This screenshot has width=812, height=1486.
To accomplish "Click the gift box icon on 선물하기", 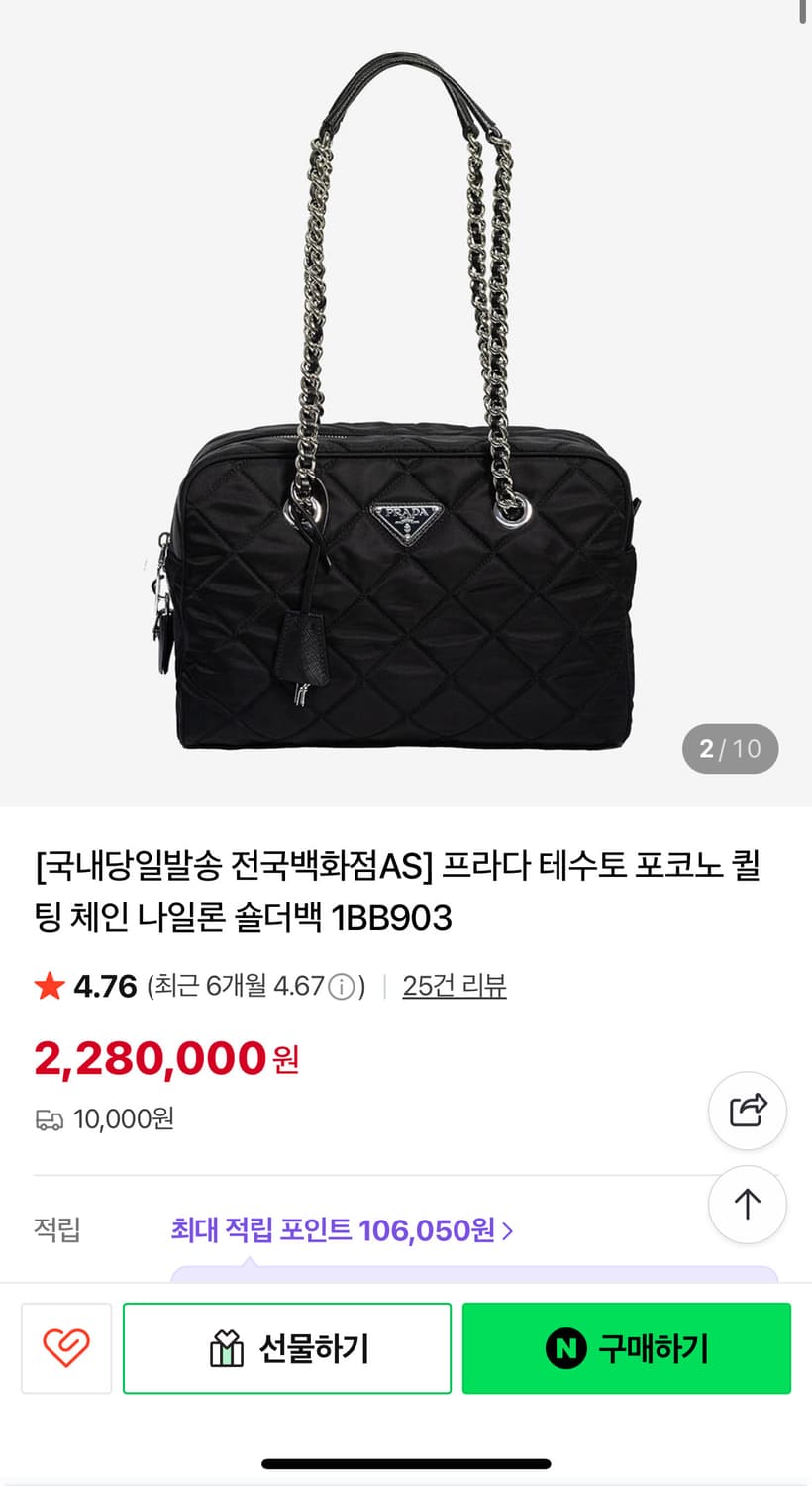I will [x=229, y=1347].
